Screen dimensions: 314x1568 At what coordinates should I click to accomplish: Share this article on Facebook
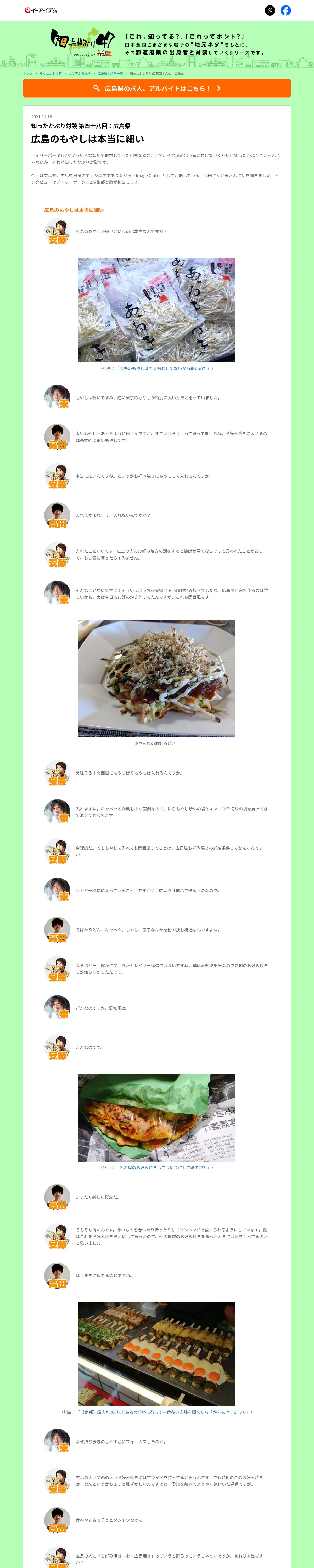tap(285, 10)
